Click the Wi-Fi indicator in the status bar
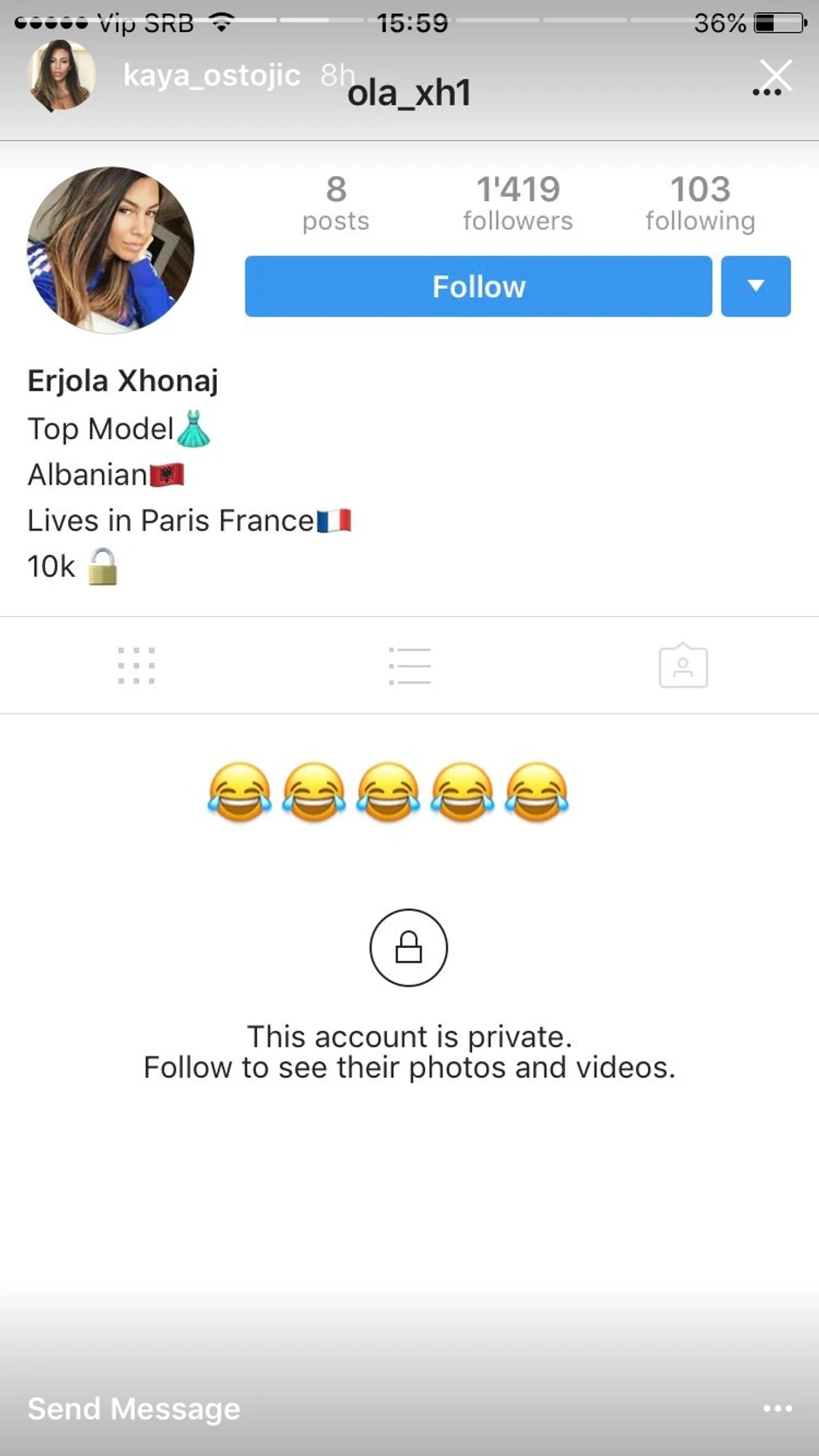 pyautogui.click(x=221, y=24)
